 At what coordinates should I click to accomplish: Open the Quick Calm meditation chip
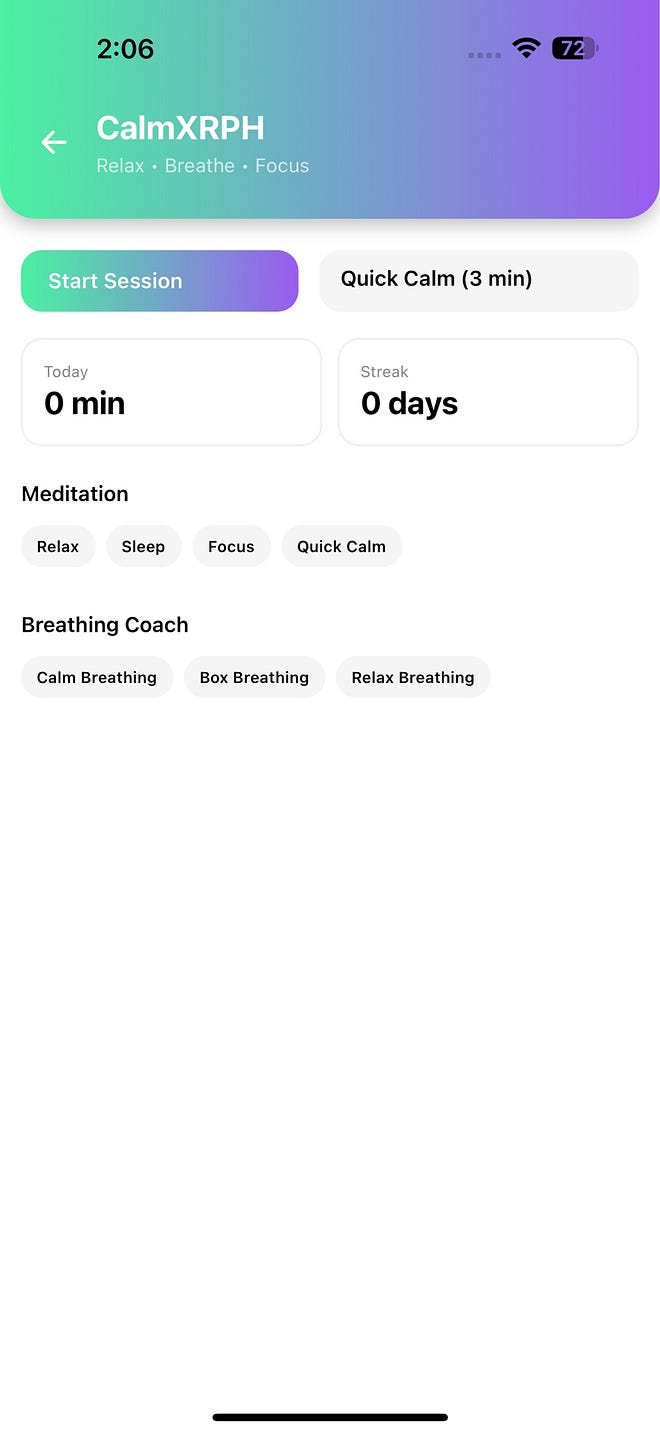(341, 547)
